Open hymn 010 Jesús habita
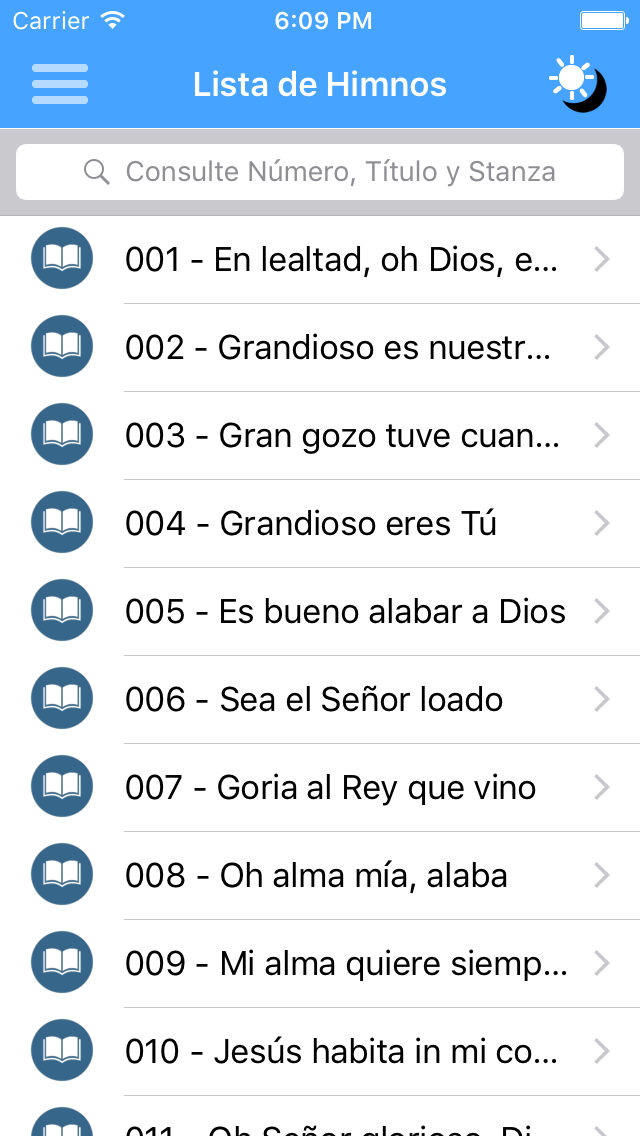 point(320,1051)
